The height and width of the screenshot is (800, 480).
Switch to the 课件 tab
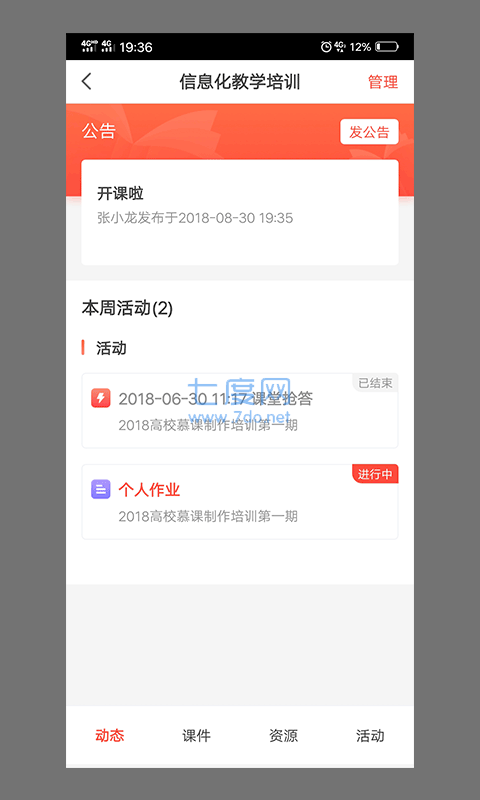pos(196,736)
